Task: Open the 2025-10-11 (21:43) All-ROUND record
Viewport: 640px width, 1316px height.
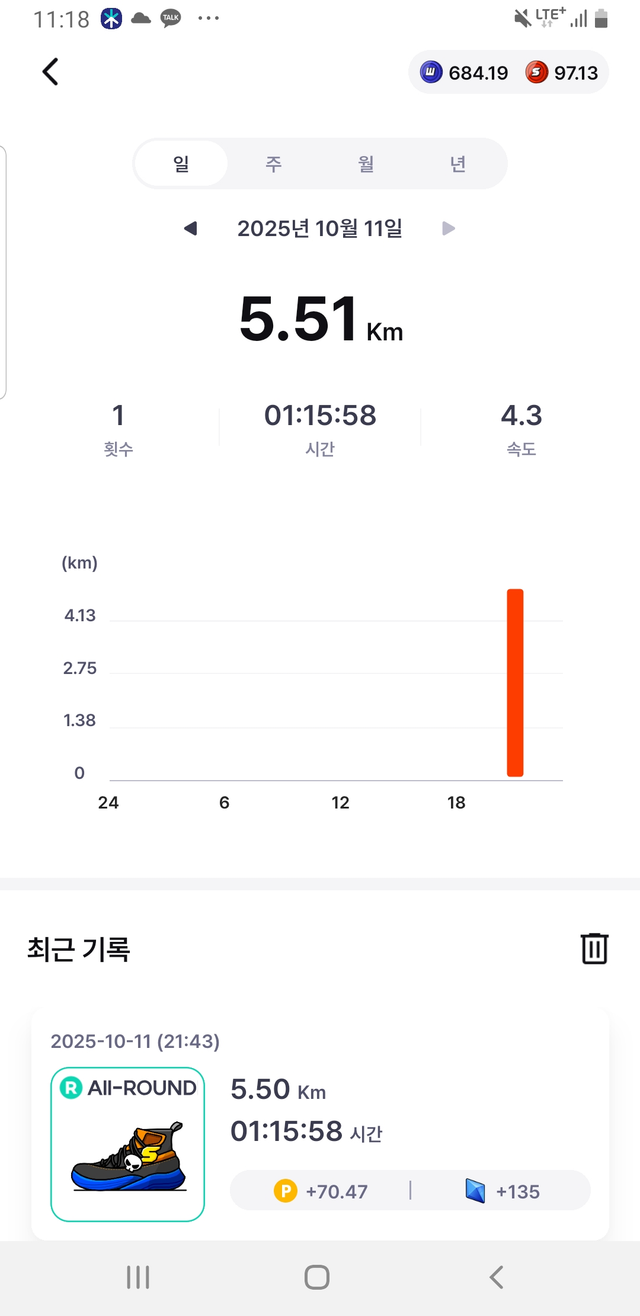Action: 320,1122
